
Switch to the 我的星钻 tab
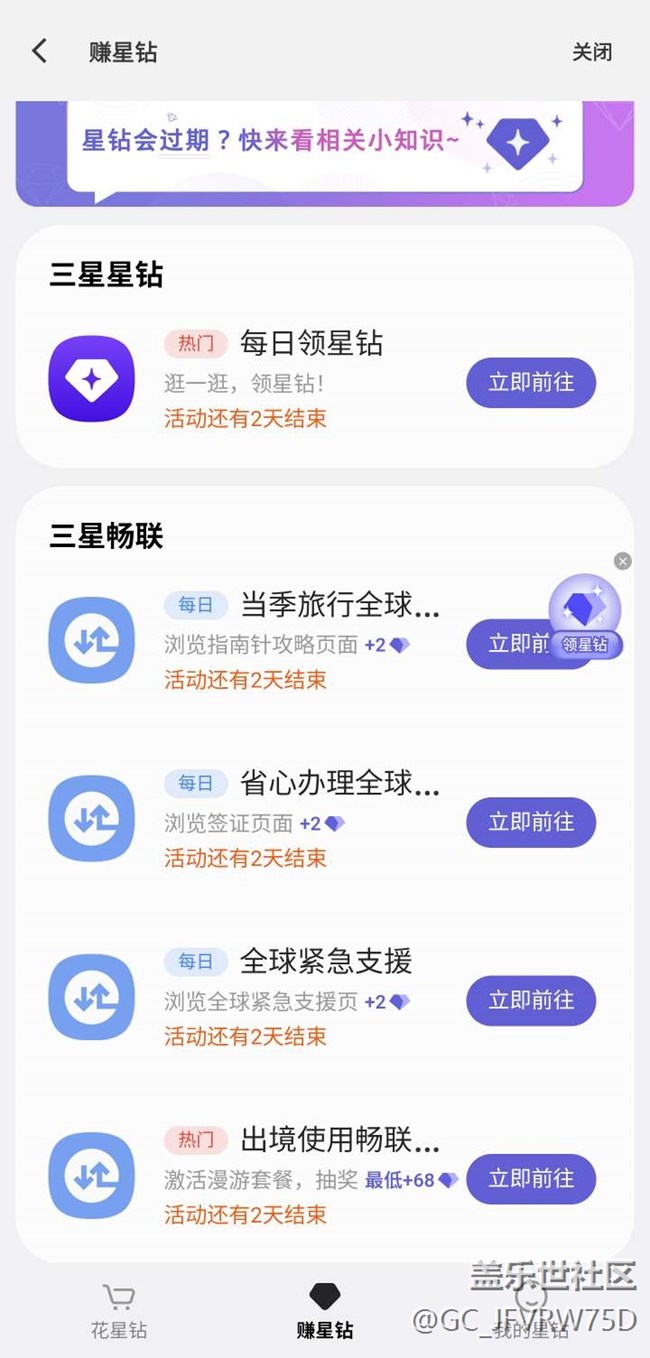click(530, 1311)
